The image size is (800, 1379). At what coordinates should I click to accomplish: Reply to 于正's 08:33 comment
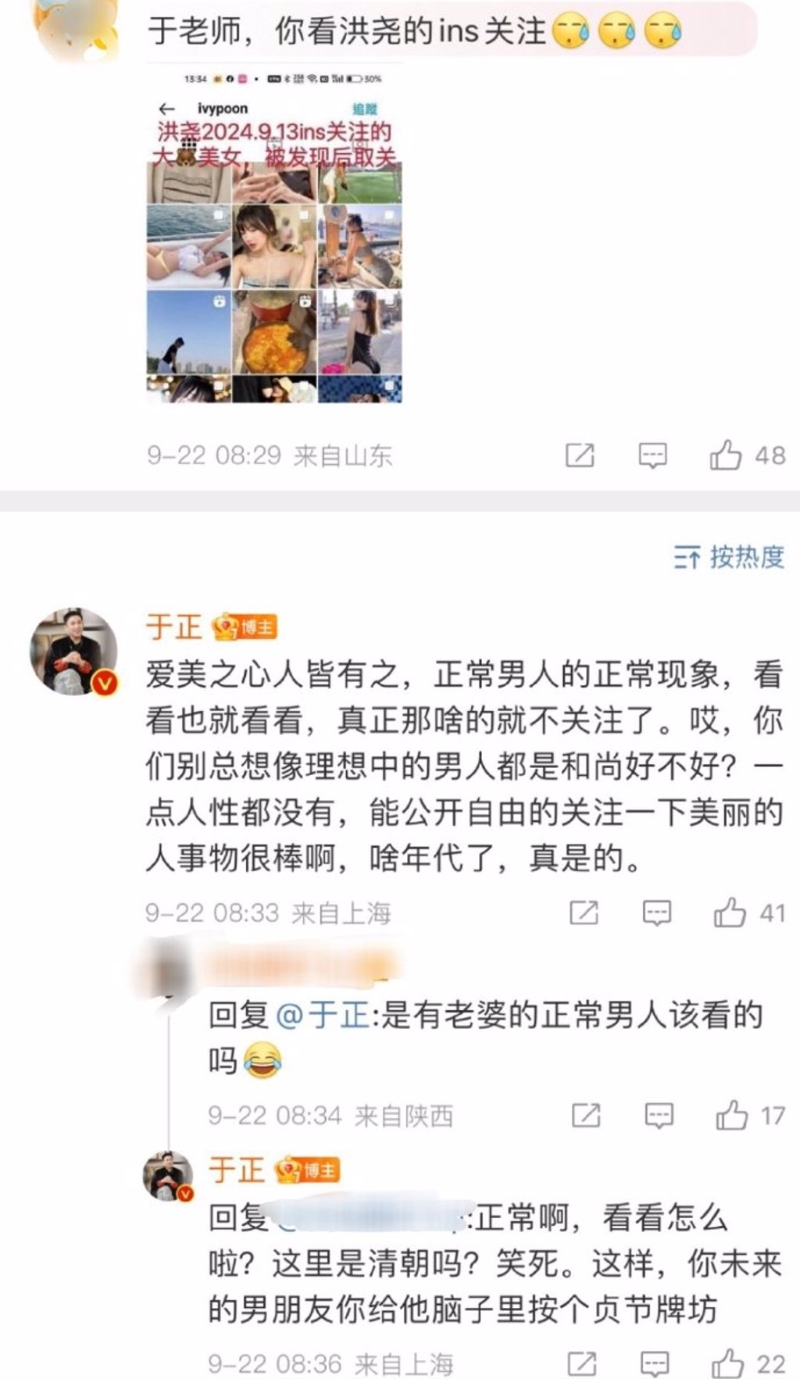point(657,912)
